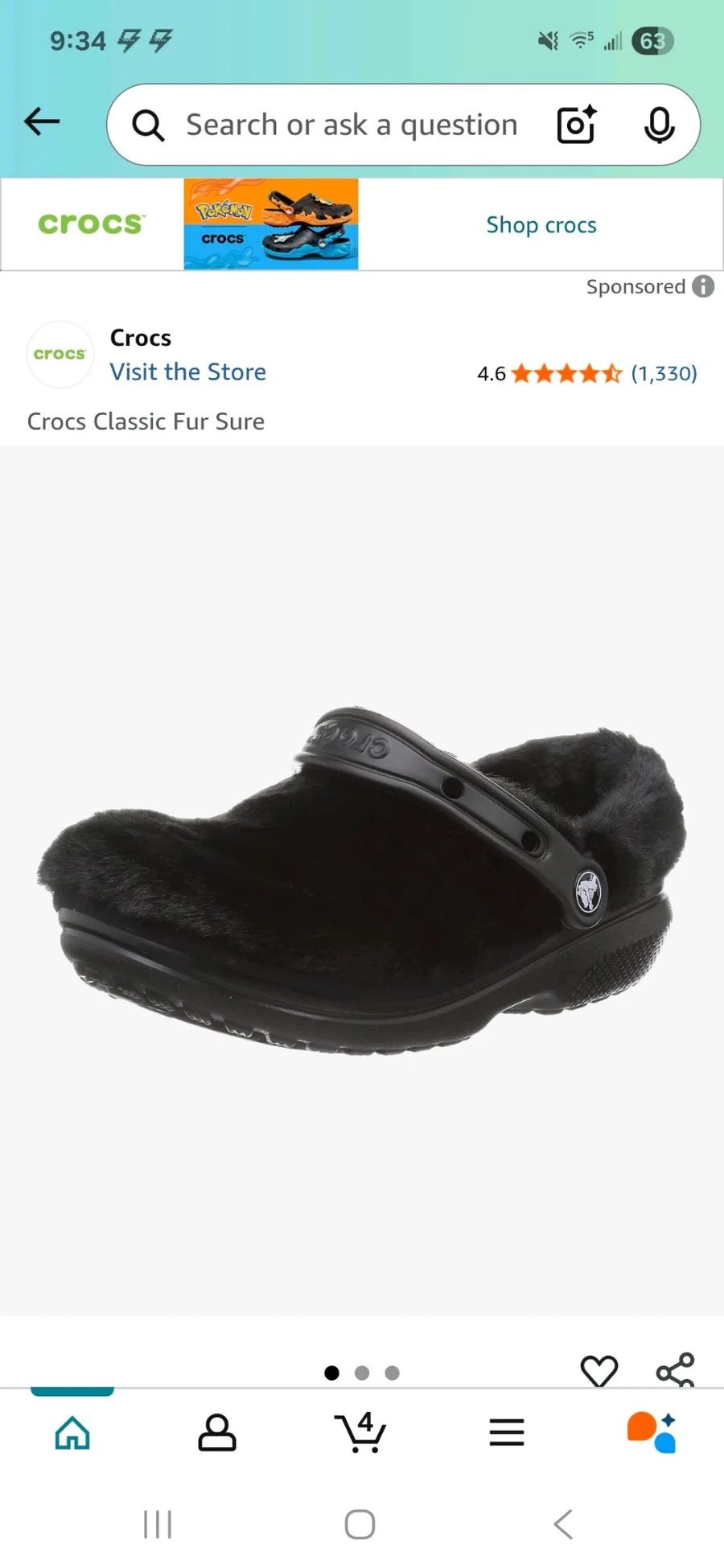
Task: Open the account profile tab
Action: 217,1432
